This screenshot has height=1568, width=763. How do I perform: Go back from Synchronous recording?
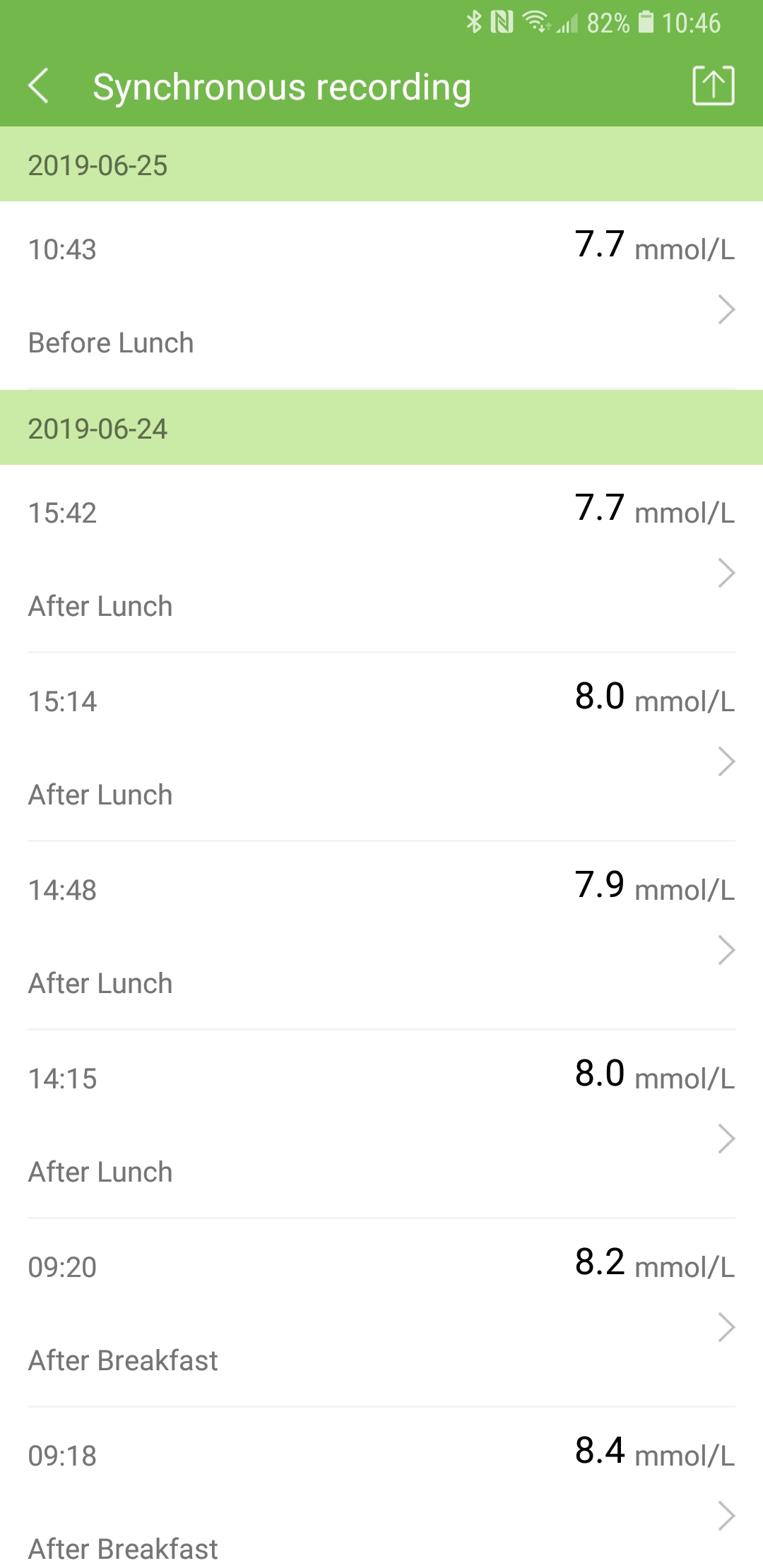tap(39, 86)
